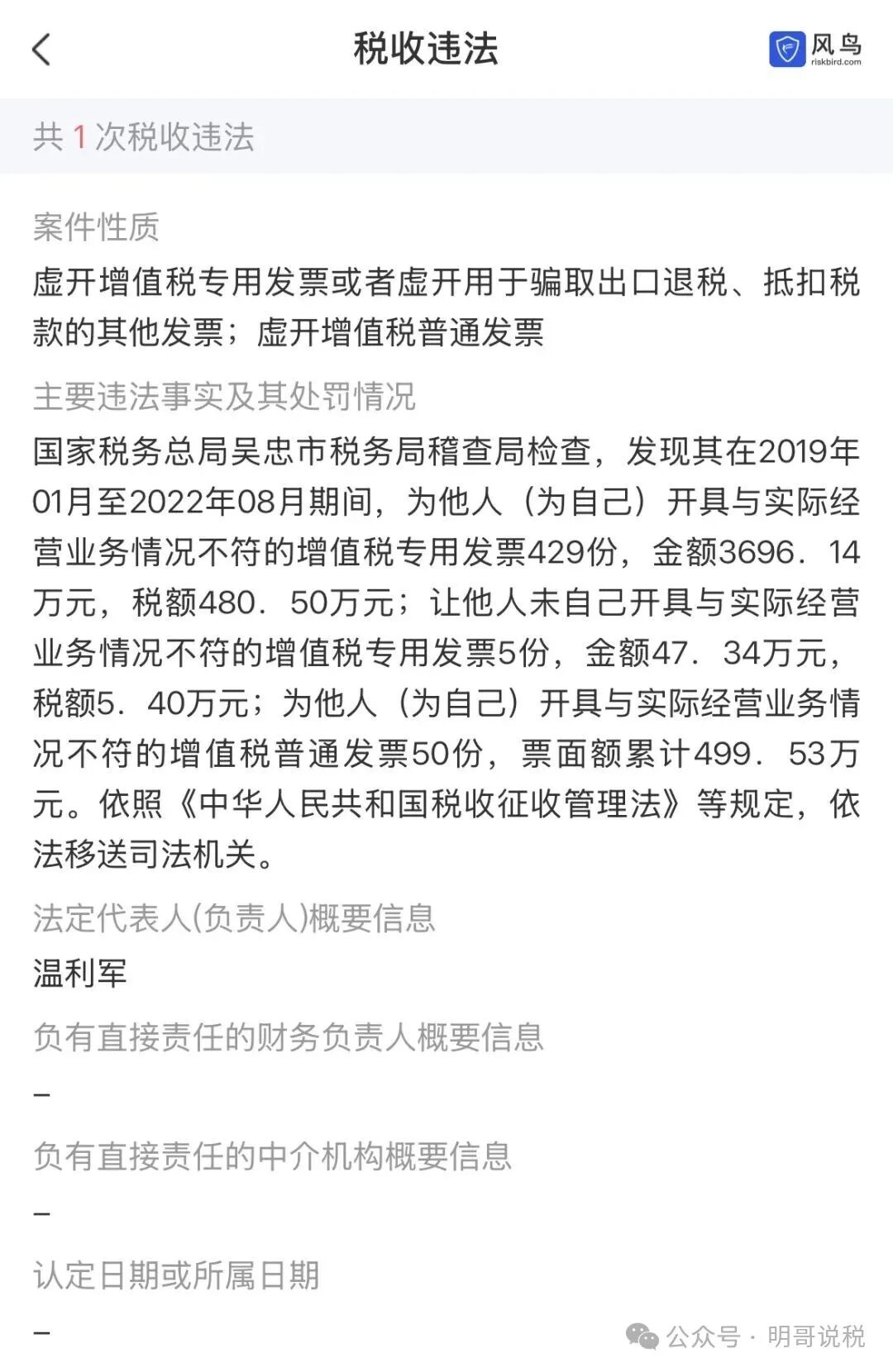Viewport: 893px width, 1372px height.
Task: Go back from the 税收违法 page
Action: (x=41, y=49)
